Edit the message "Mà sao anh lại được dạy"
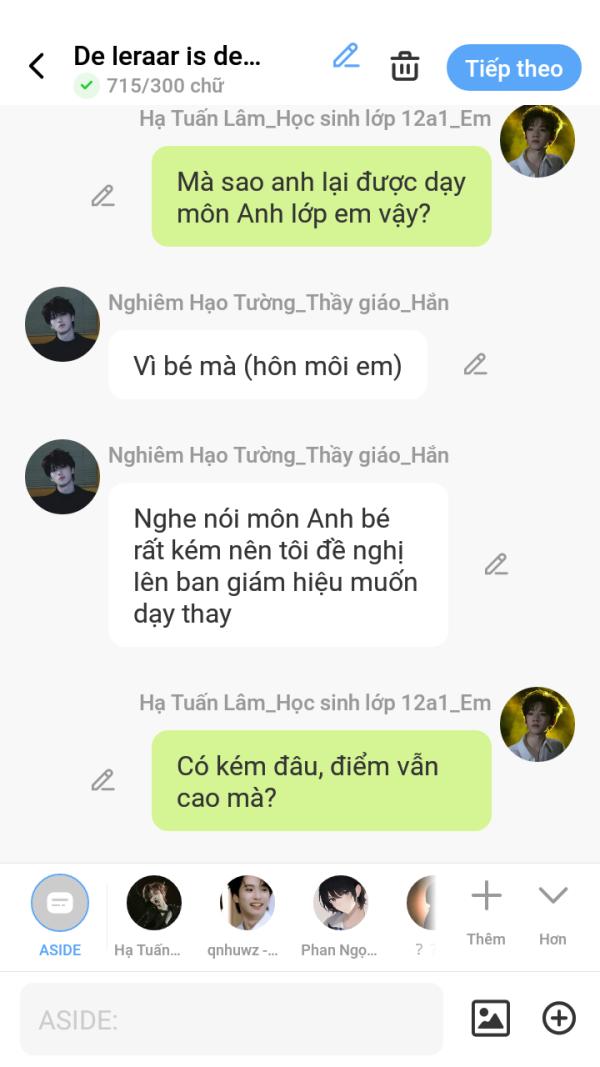This screenshot has width=600, height=1067. pos(103,196)
